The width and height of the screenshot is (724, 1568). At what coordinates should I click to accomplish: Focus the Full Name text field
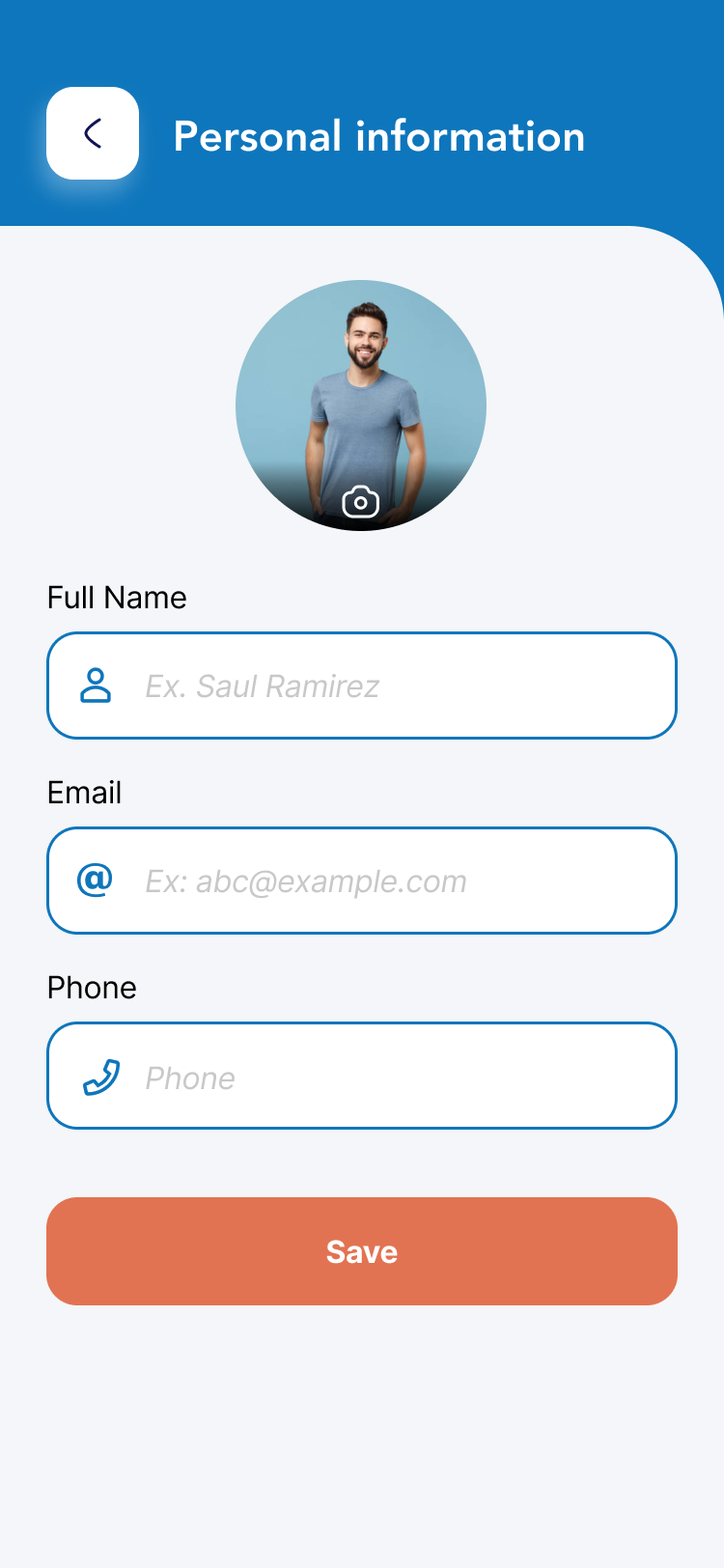tap(386, 686)
